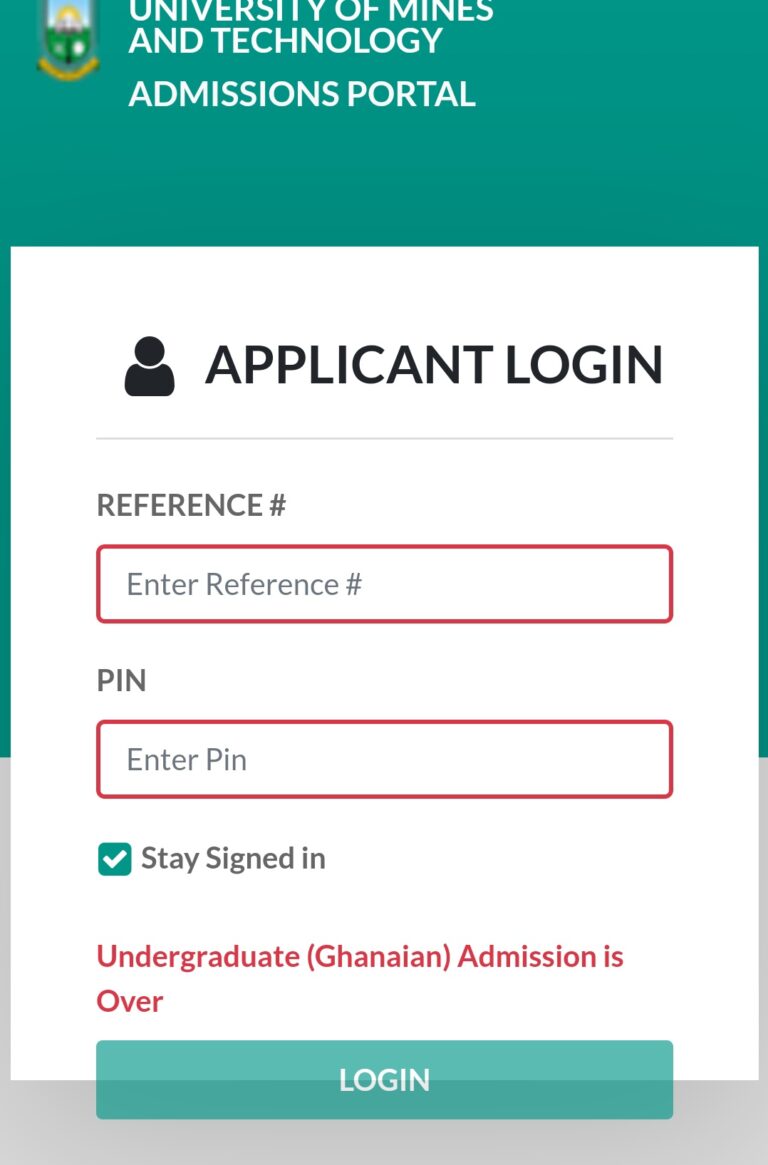This screenshot has width=768, height=1165.
Task: Focus the Enter Pin input box
Action: point(384,759)
